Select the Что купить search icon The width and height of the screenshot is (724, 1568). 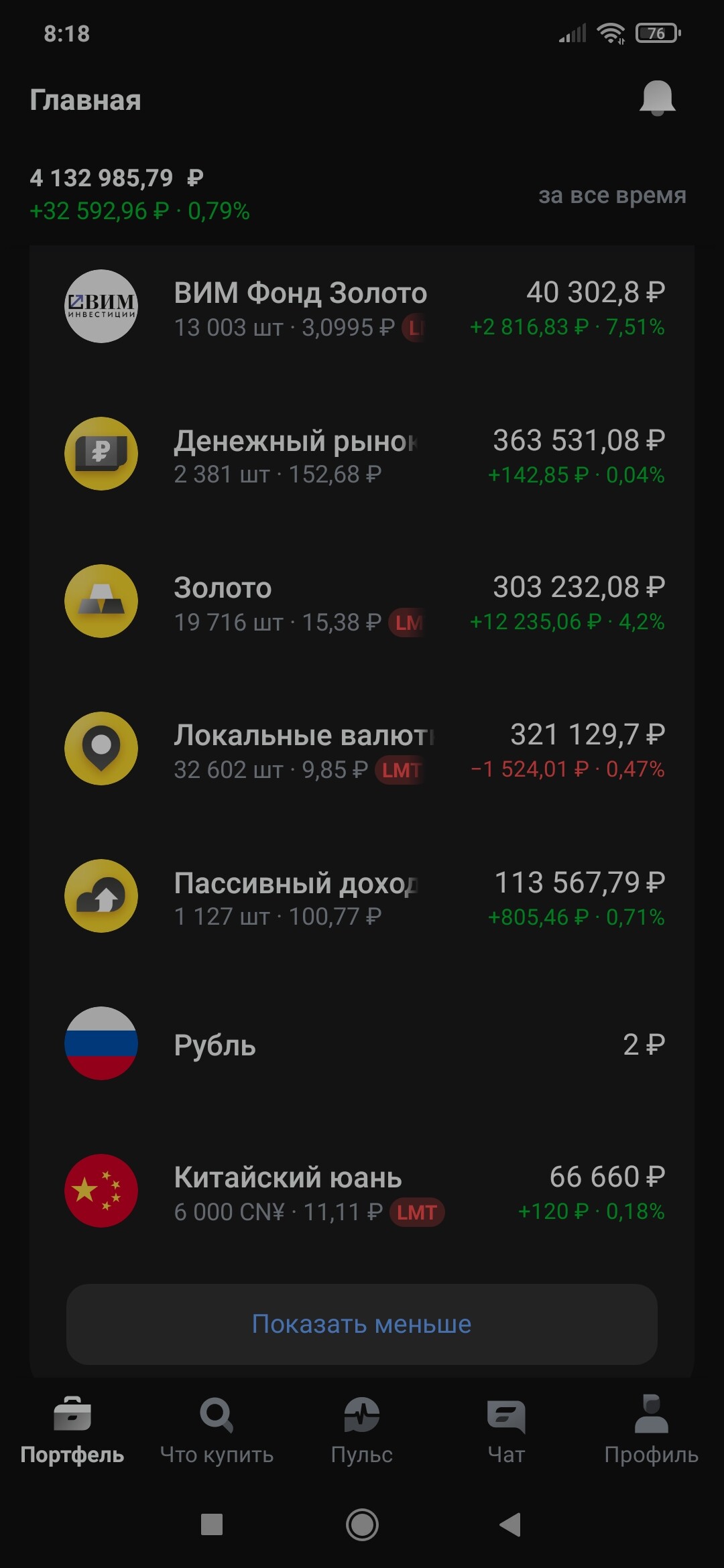point(216,1414)
